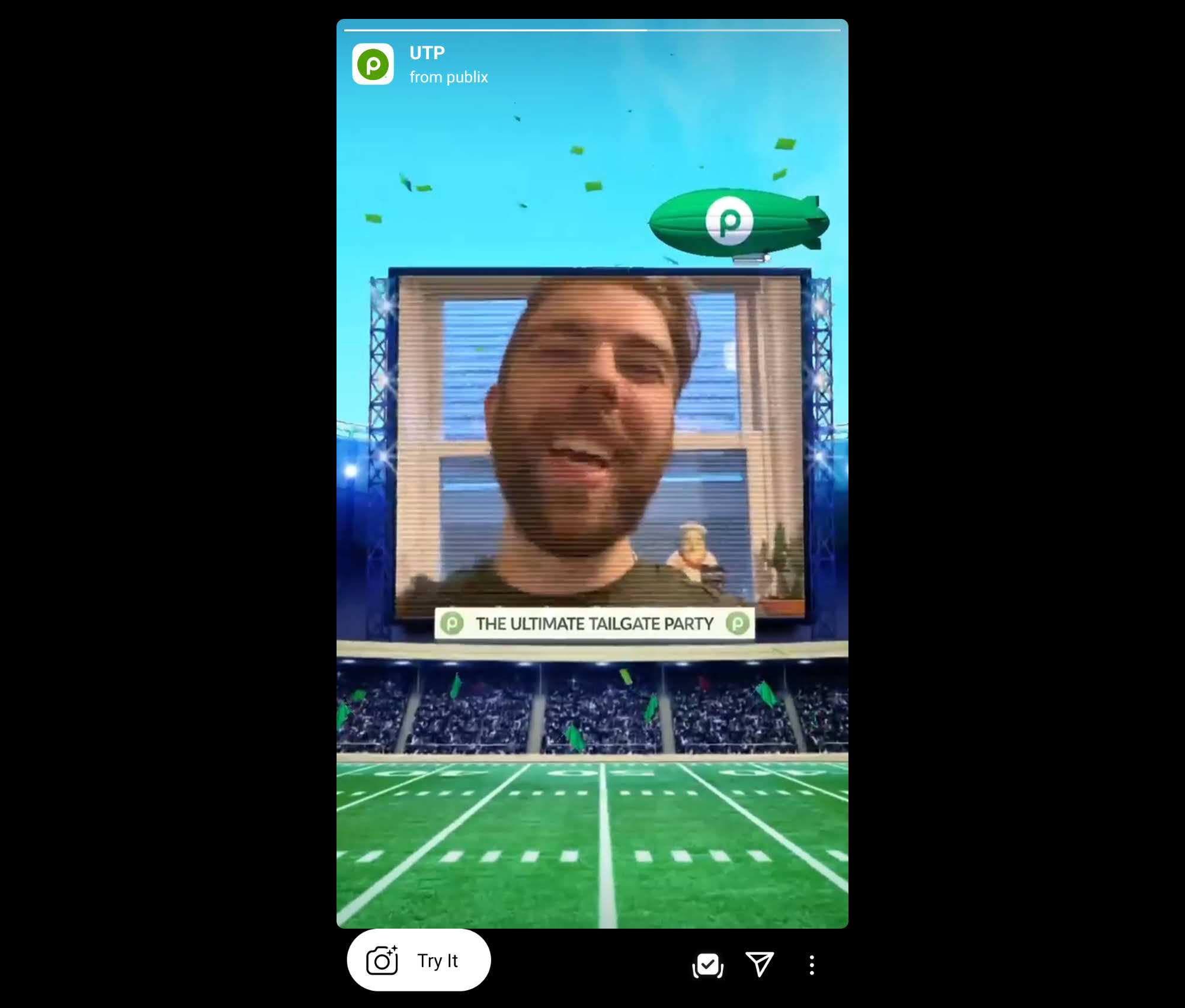The width and height of the screenshot is (1185, 1008).
Task: Open the publix profile from the avatar
Action: (373, 64)
